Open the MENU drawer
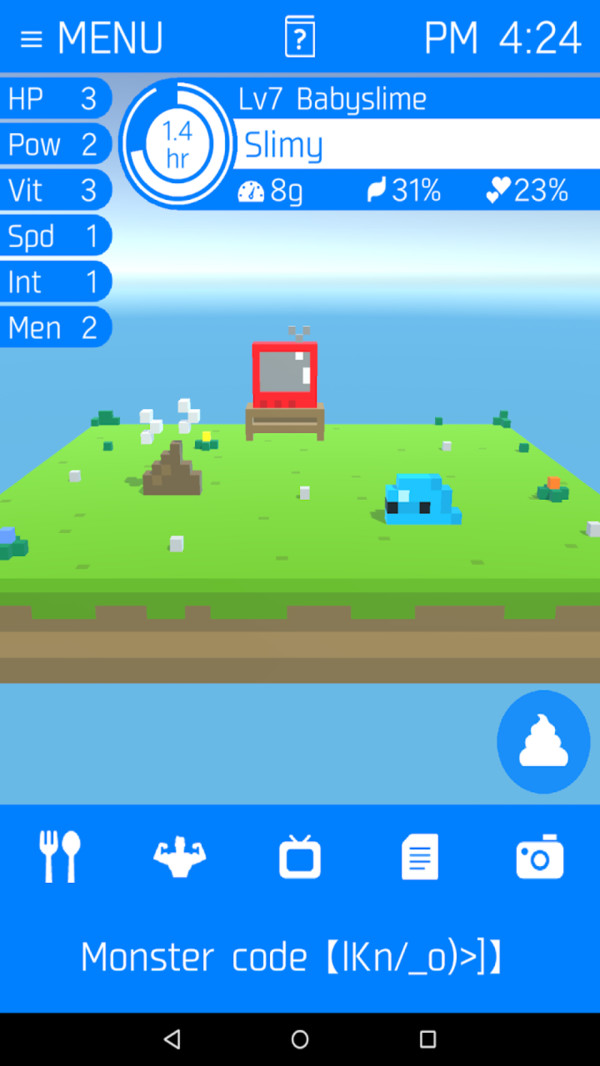Viewport: 600px width, 1066px height. [x=92, y=38]
